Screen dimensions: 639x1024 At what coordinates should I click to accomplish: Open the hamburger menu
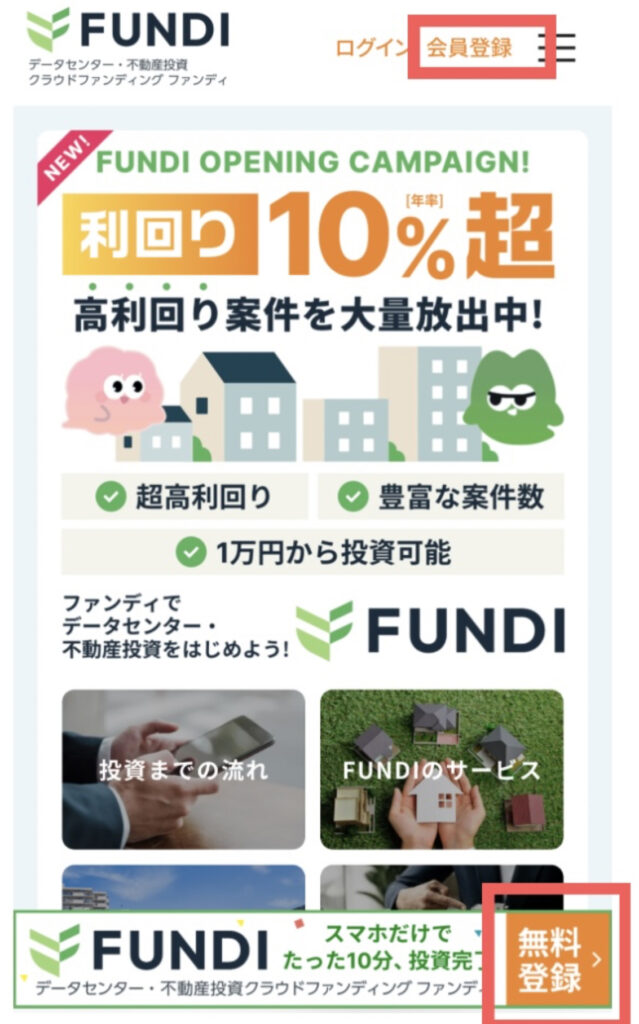pyautogui.click(x=557, y=48)
